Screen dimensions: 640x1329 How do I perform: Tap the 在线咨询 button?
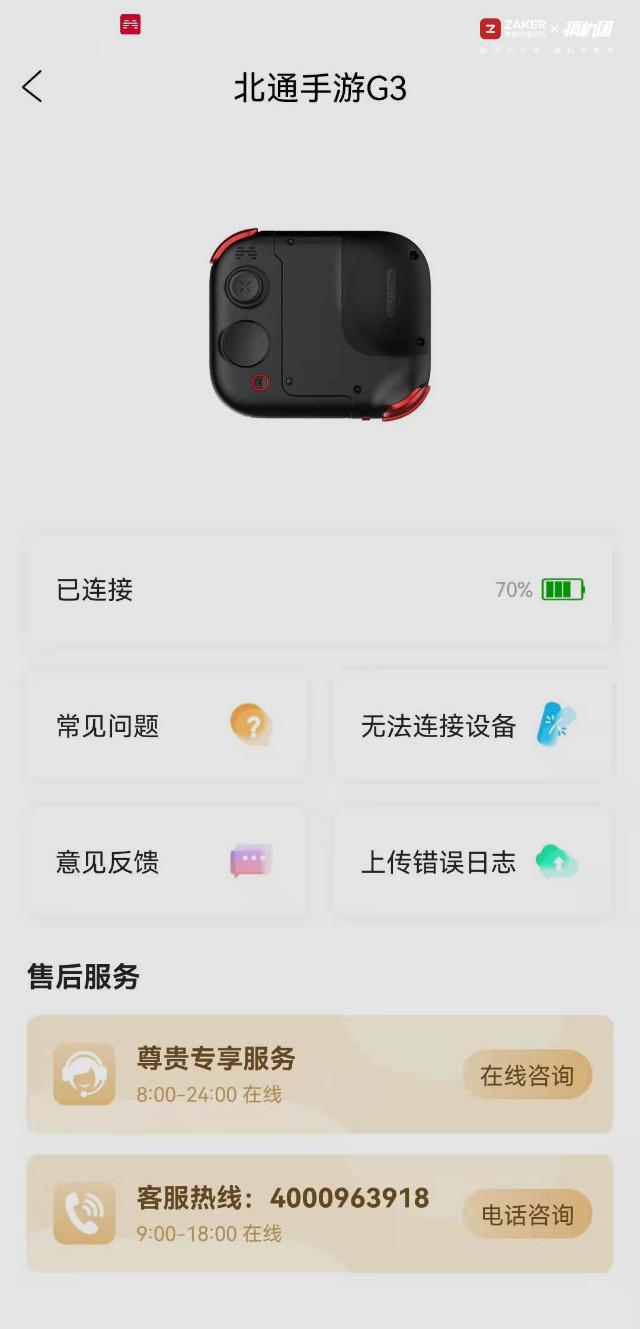(527, 1076)
